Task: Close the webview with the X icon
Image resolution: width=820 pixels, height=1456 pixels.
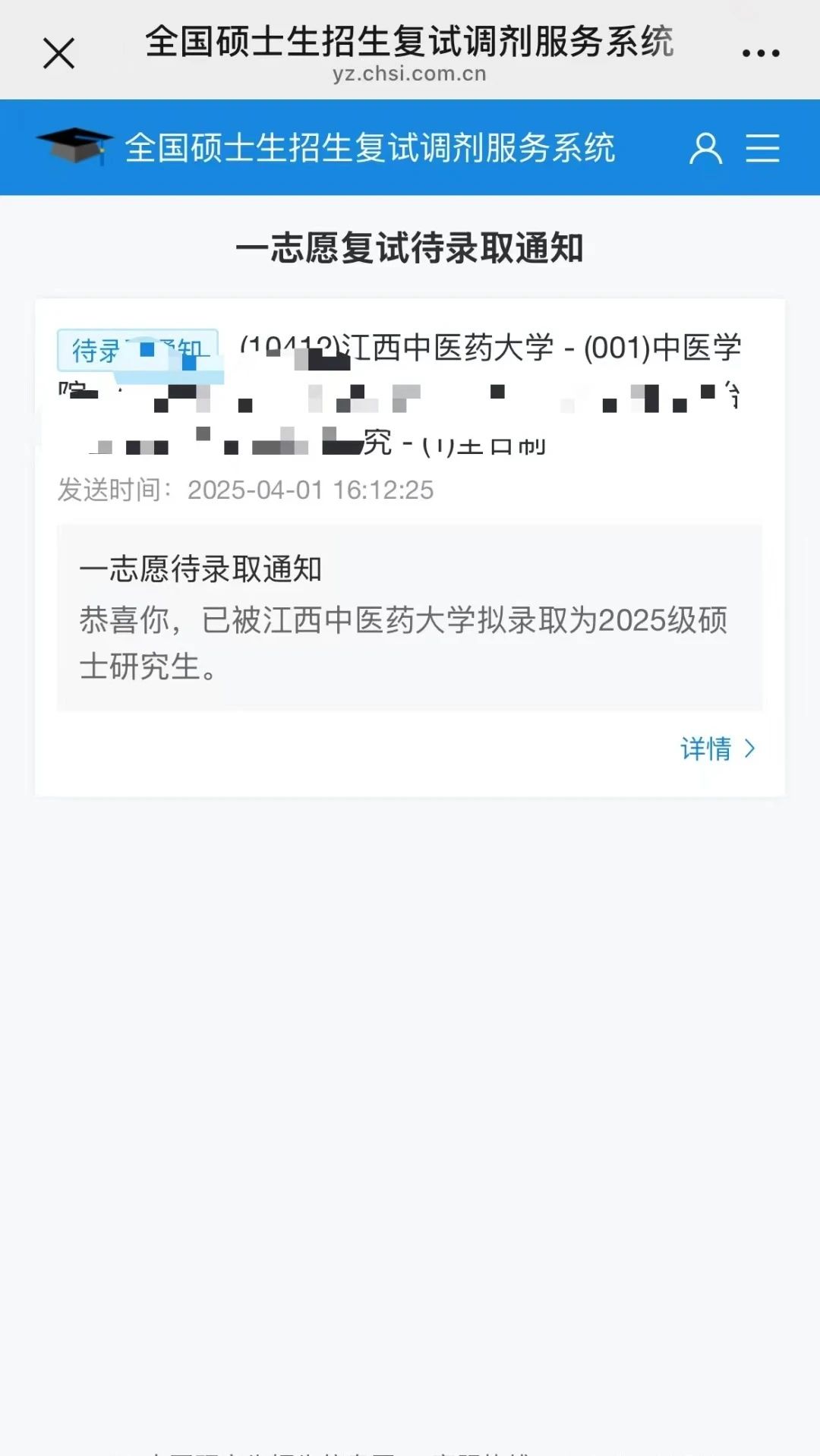Action: (x=58, y=54)
